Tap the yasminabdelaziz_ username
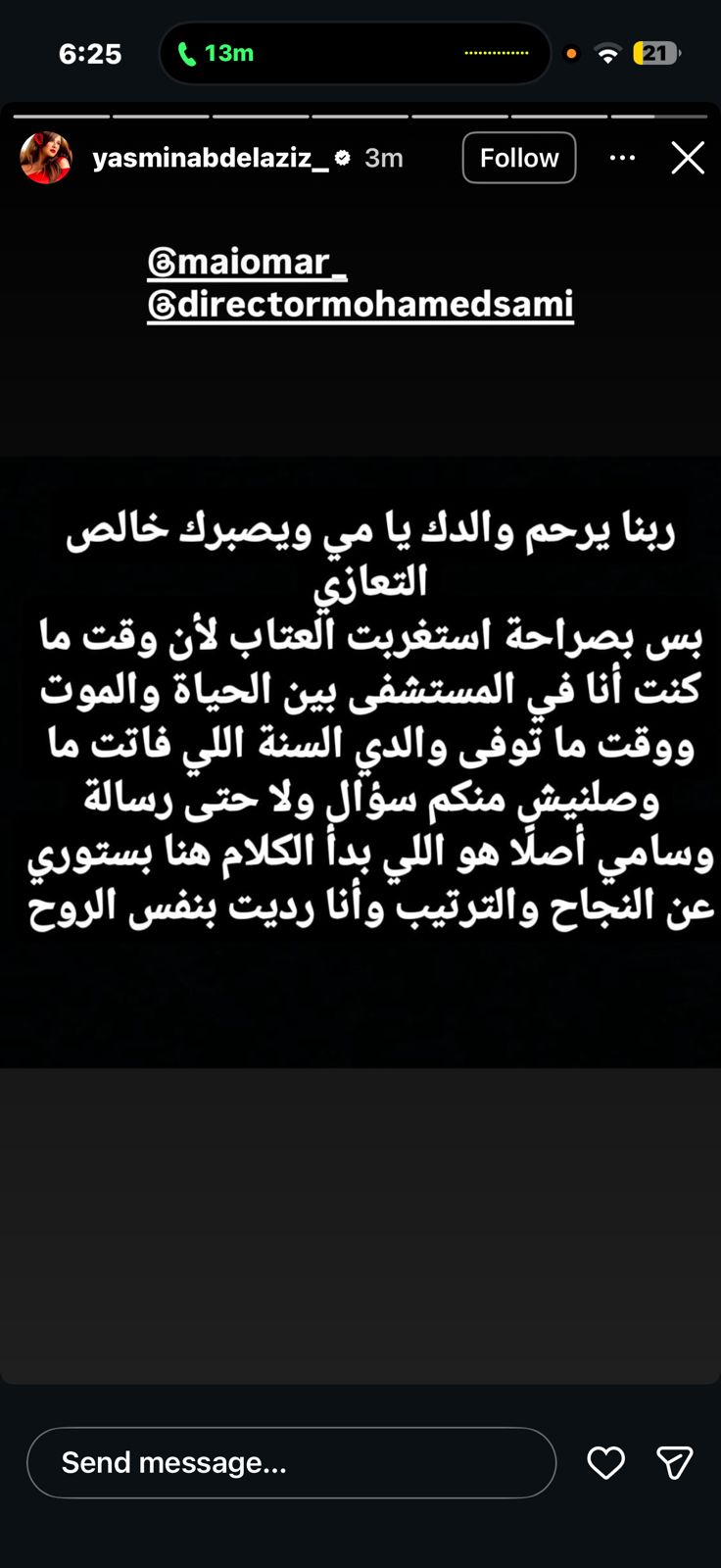The image size is (721, 1568). click(210, 158)
